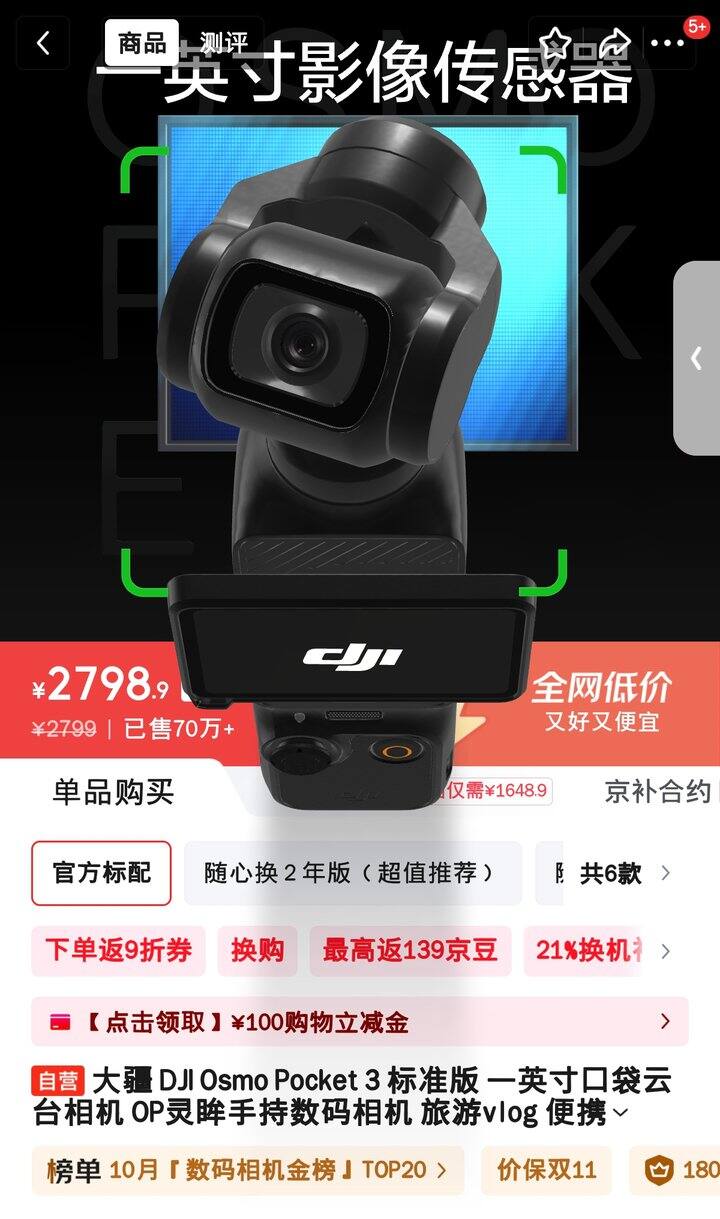720x1219 pixels.
Task: Choose the 官方标配 option
Action: (x=101, y=873)
